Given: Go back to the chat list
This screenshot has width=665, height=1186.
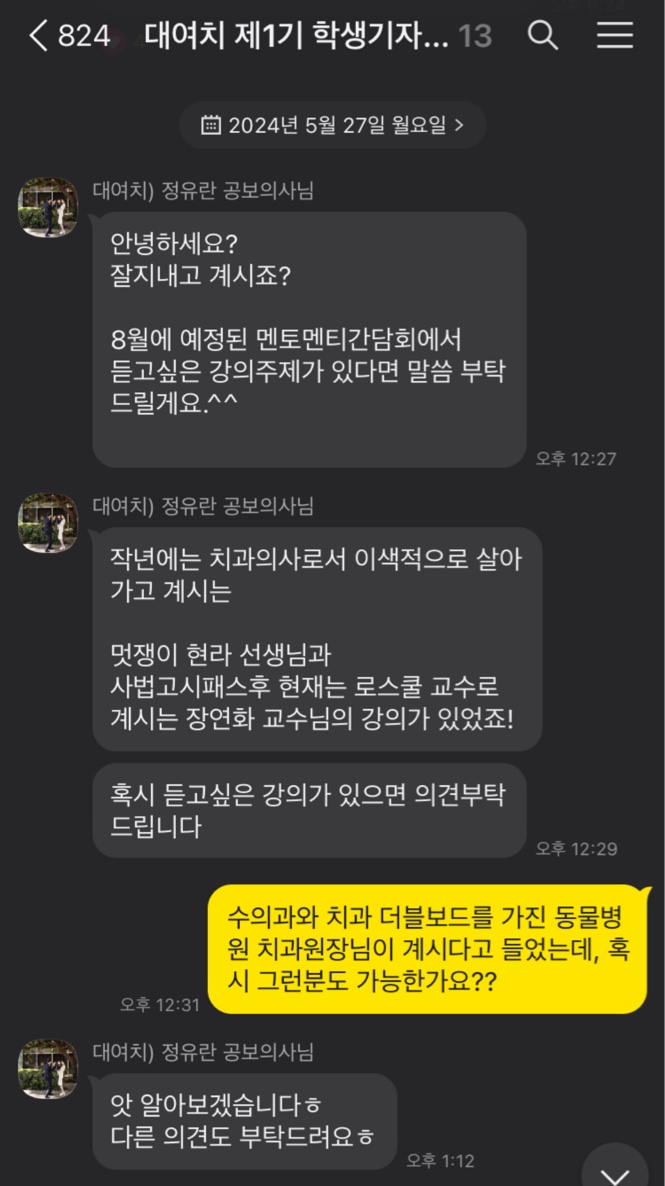Looking at the screenshot, I should [38, 37].
